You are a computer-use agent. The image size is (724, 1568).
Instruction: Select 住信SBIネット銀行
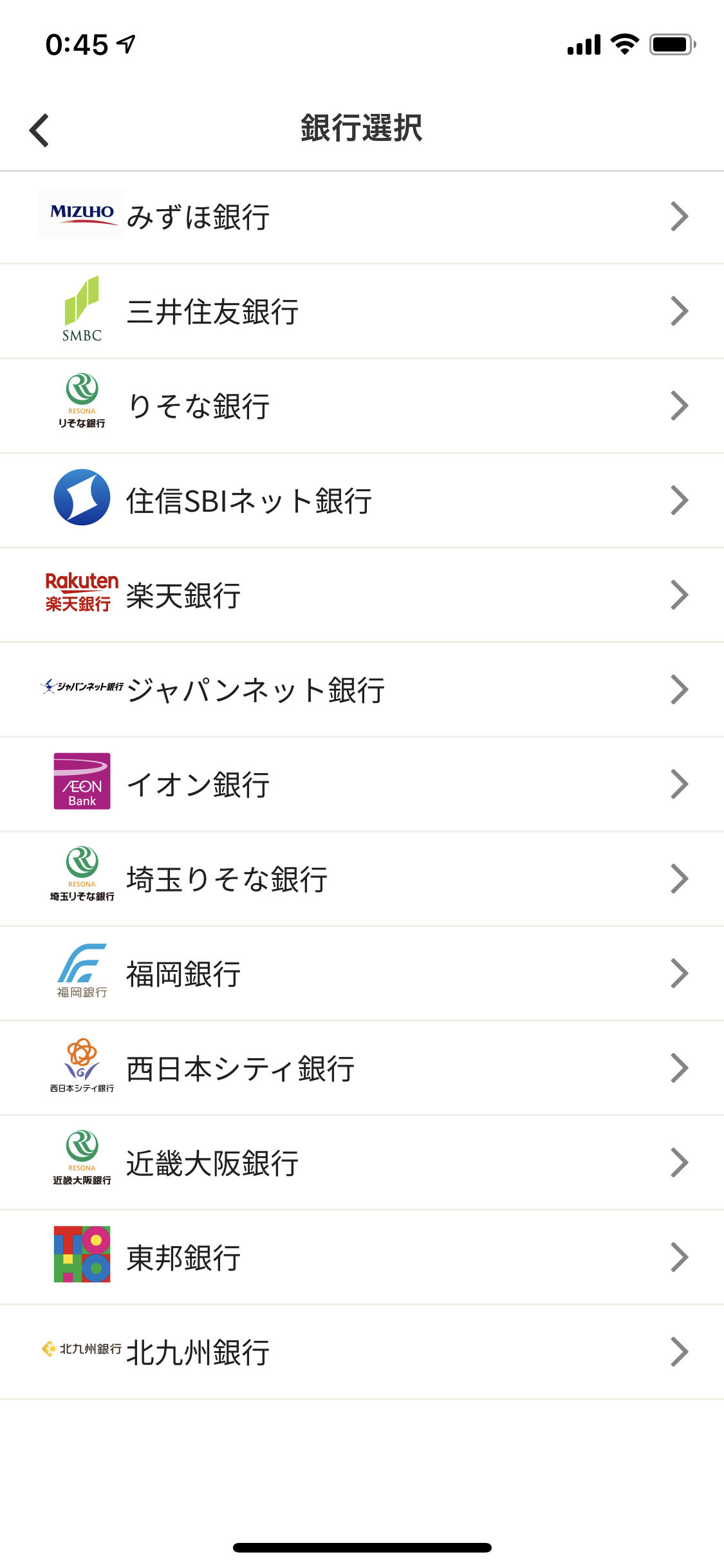(362, 501)
